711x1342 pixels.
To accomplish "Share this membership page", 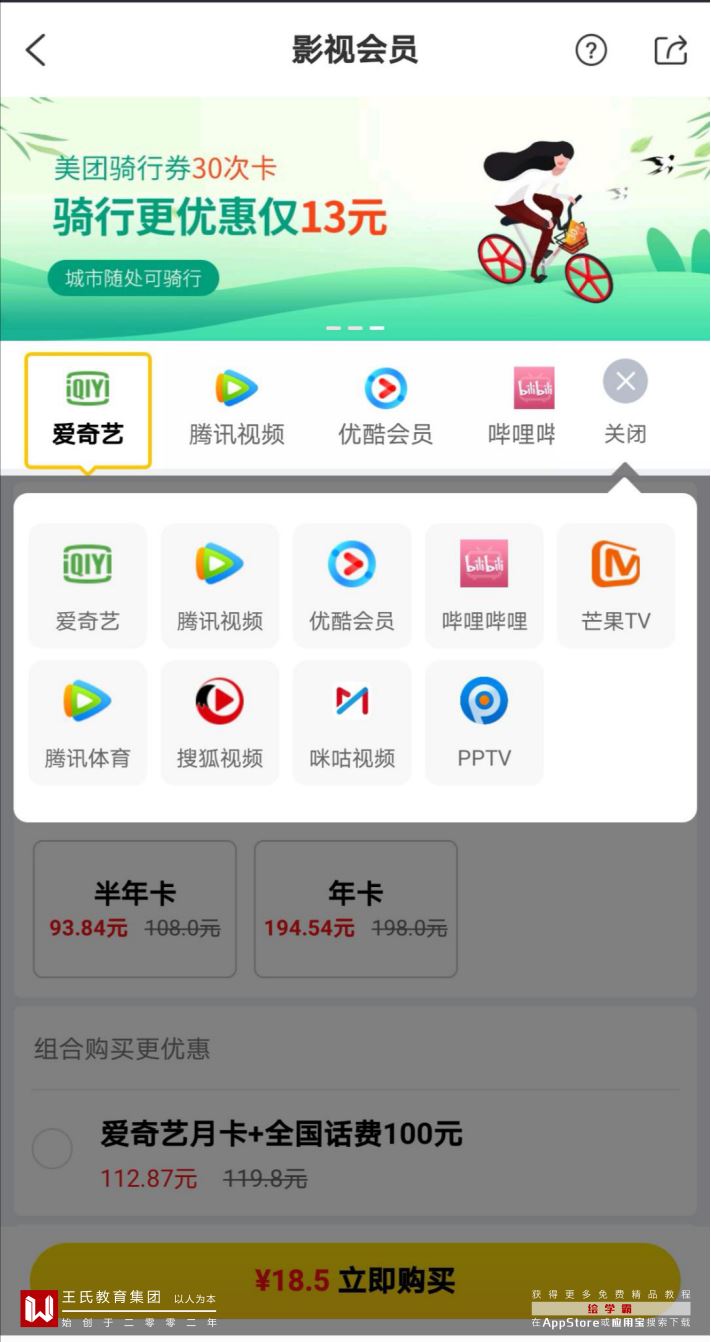I will click(x=671, y=50).
